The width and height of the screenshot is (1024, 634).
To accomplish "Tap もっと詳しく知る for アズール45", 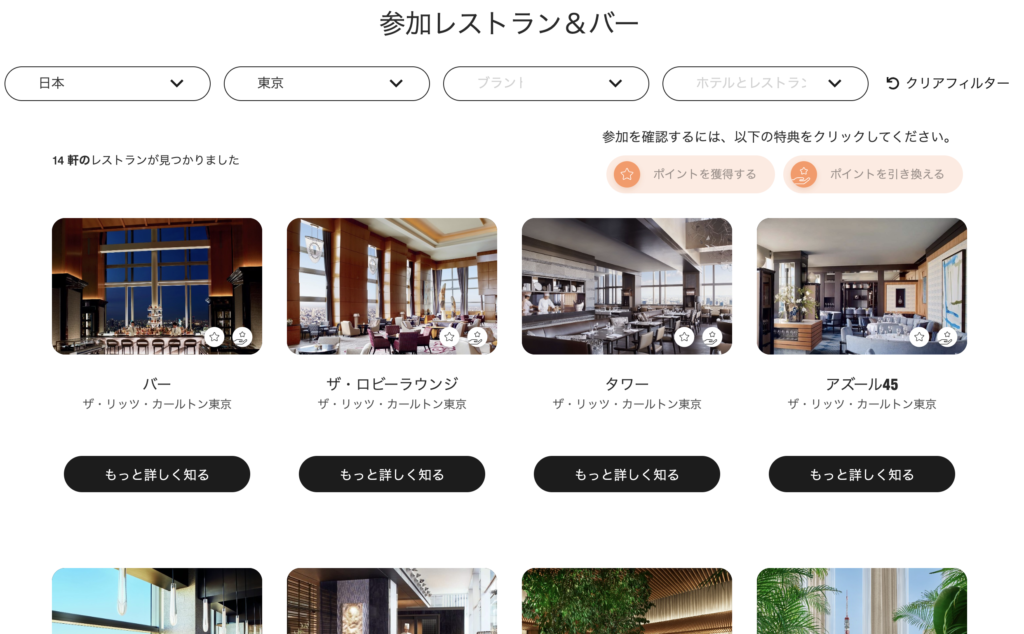I will tap(862, 474).
